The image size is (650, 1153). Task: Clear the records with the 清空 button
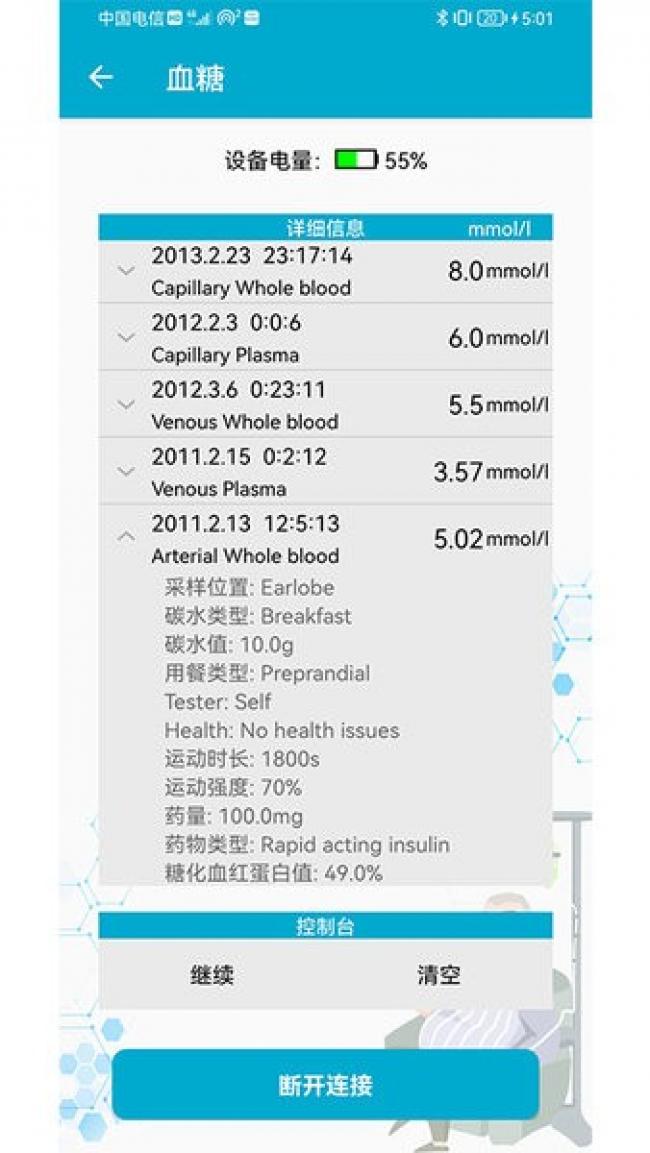439,975
